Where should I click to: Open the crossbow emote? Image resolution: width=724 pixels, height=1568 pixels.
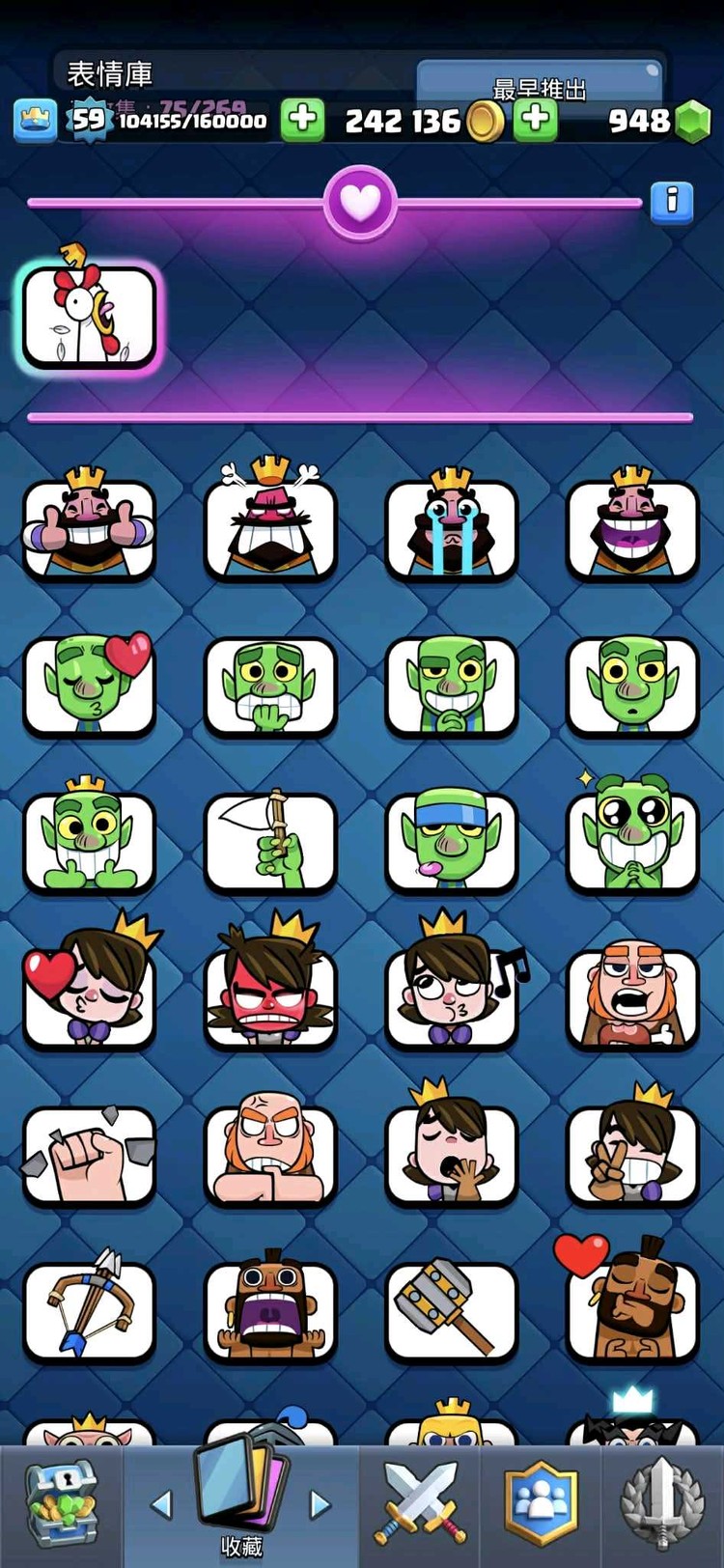coord(89,1310)
